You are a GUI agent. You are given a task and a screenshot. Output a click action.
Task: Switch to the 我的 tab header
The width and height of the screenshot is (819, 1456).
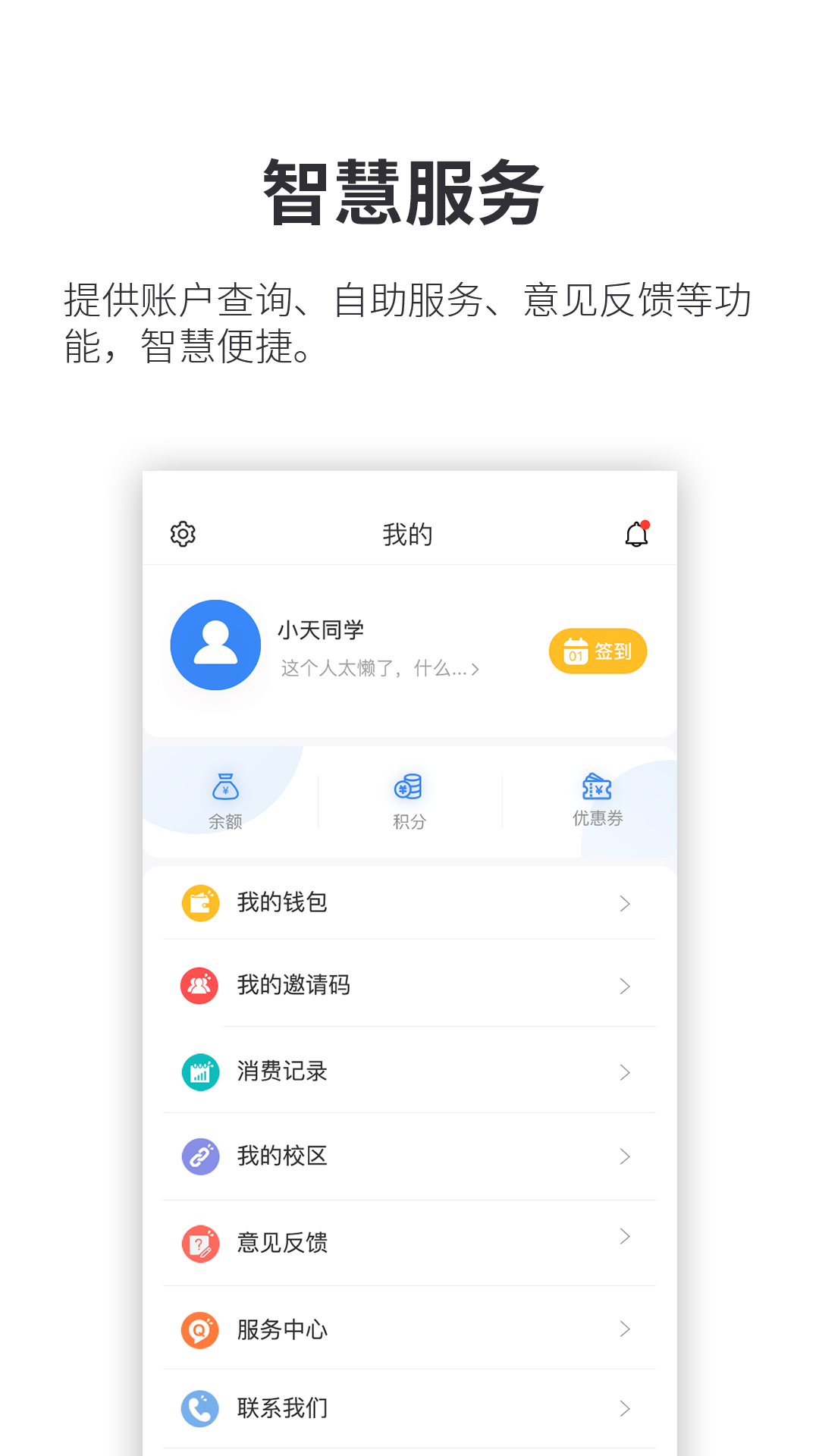tap(408, 534)
